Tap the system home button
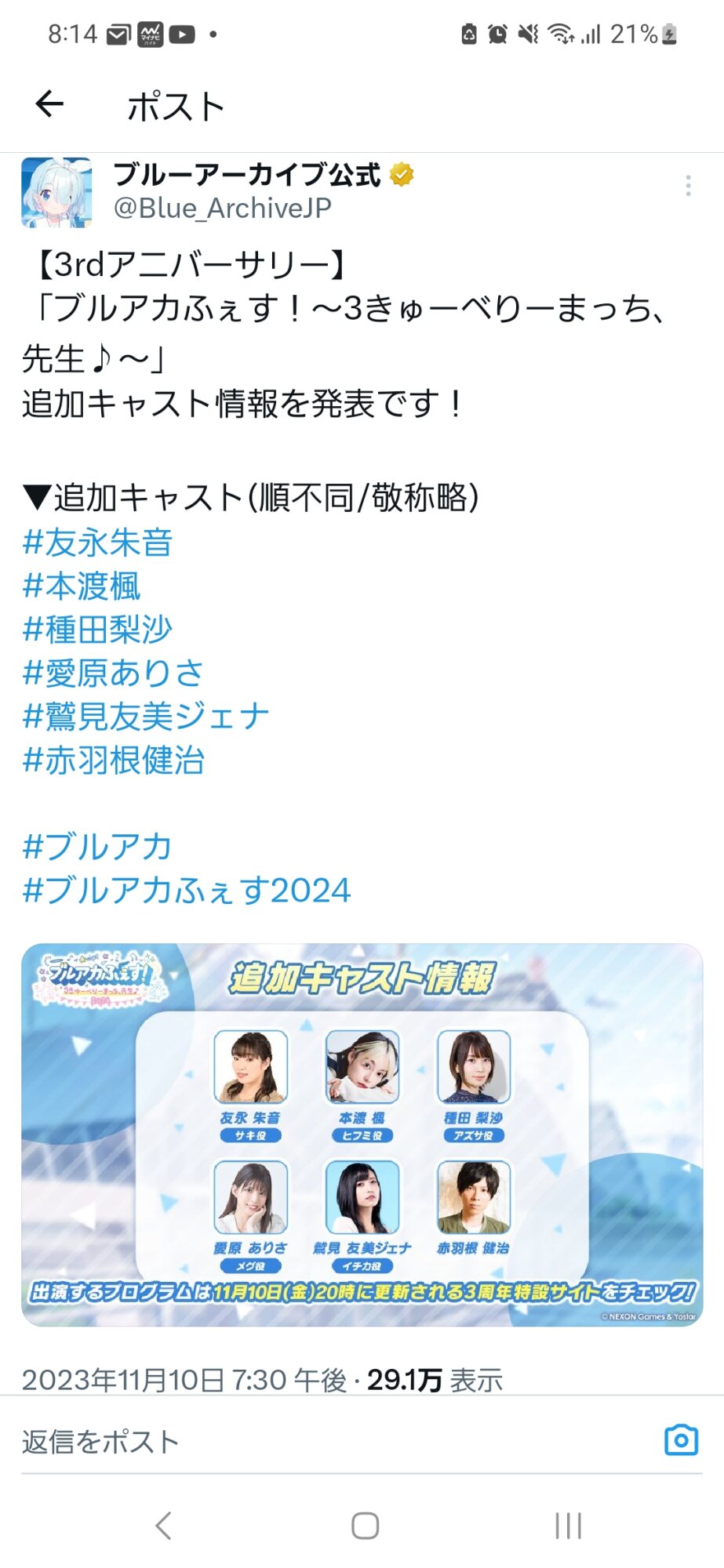The image size is (724, 1568). (x=365, y=1526)
